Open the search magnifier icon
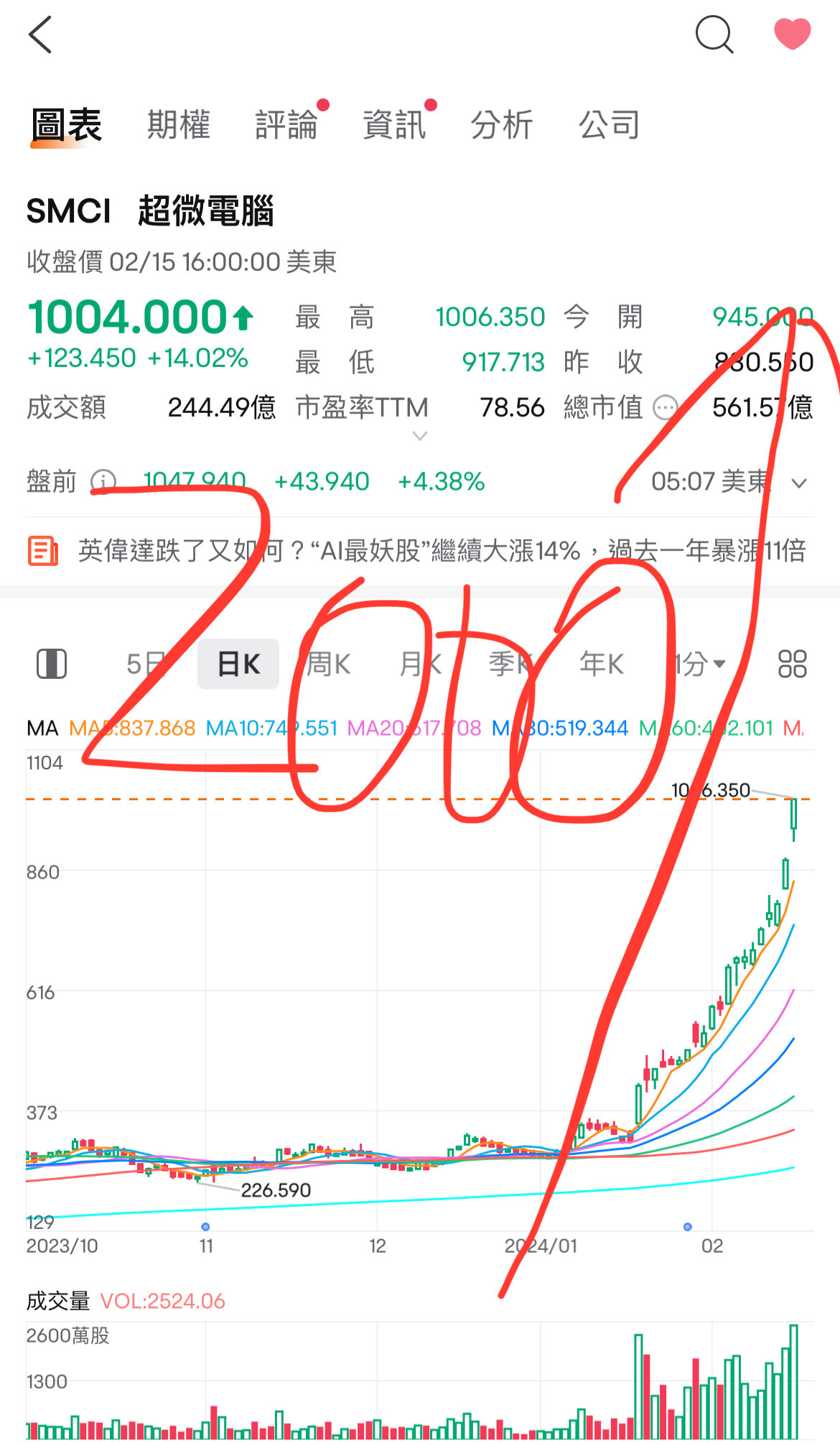 [x=714, y=34]
